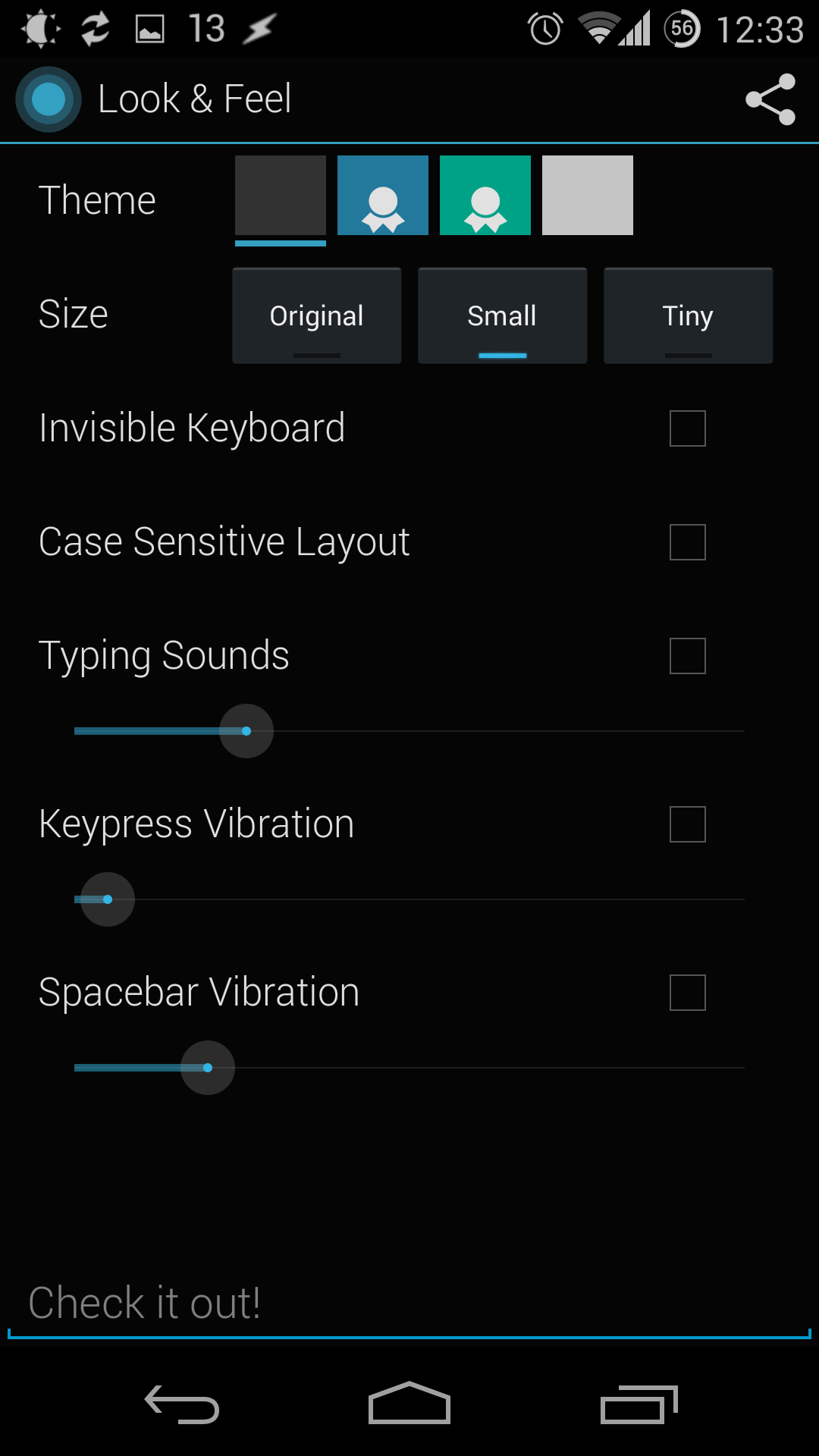This screenshot has width=819, height=1456.
Task: Set keyboard size to Small
Action: click(x=503, y=315)
